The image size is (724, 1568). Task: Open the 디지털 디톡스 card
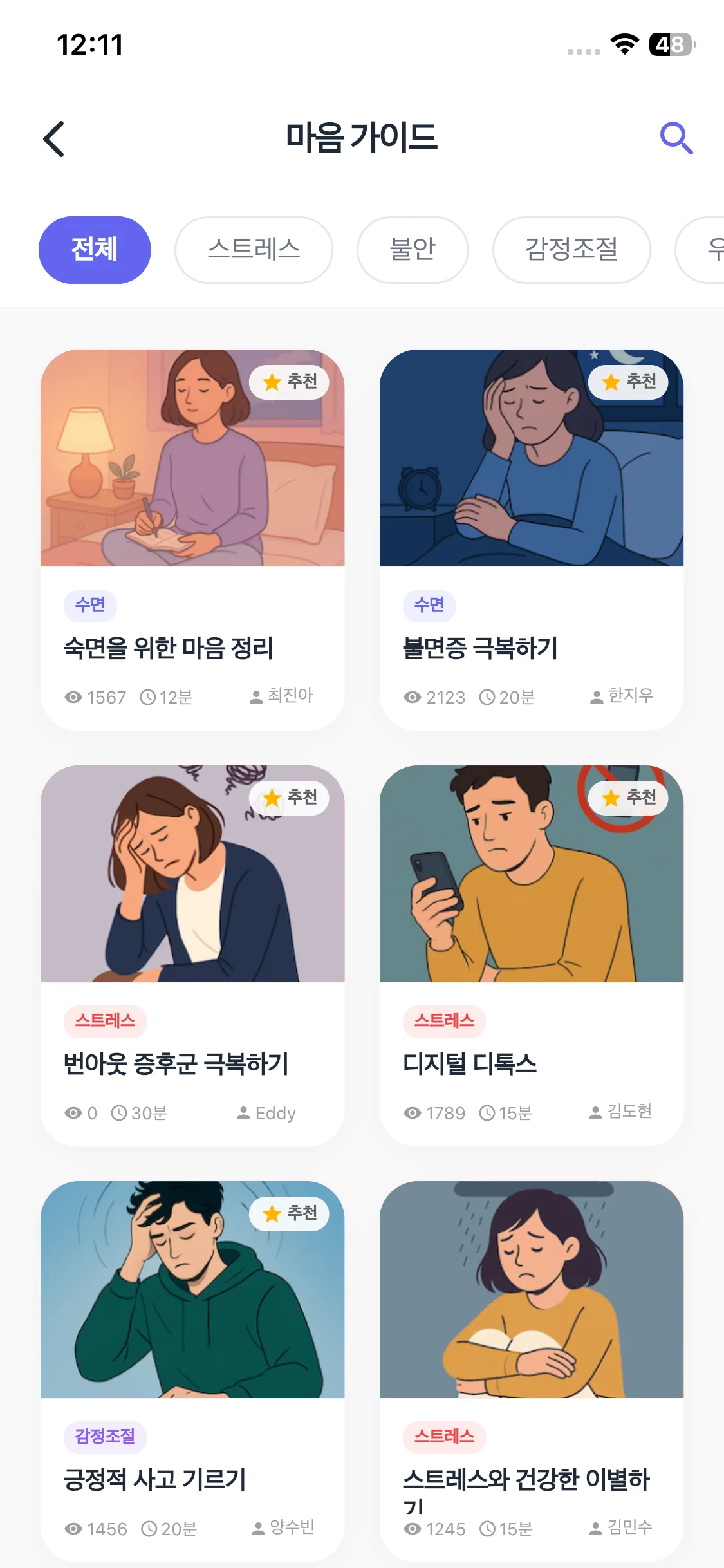tap(532, 955)
